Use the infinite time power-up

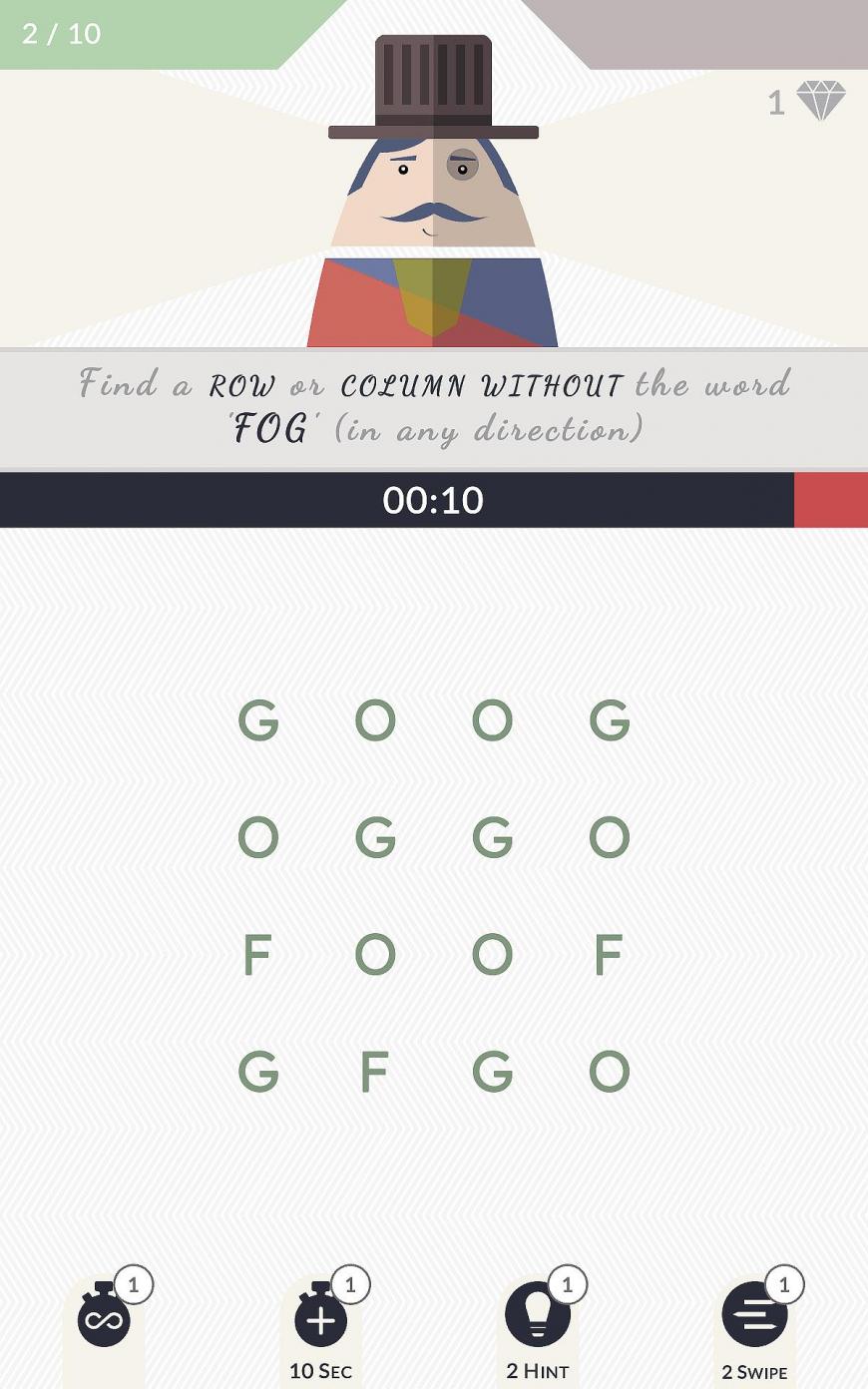pyautogui.click(x=104, y=1317)
